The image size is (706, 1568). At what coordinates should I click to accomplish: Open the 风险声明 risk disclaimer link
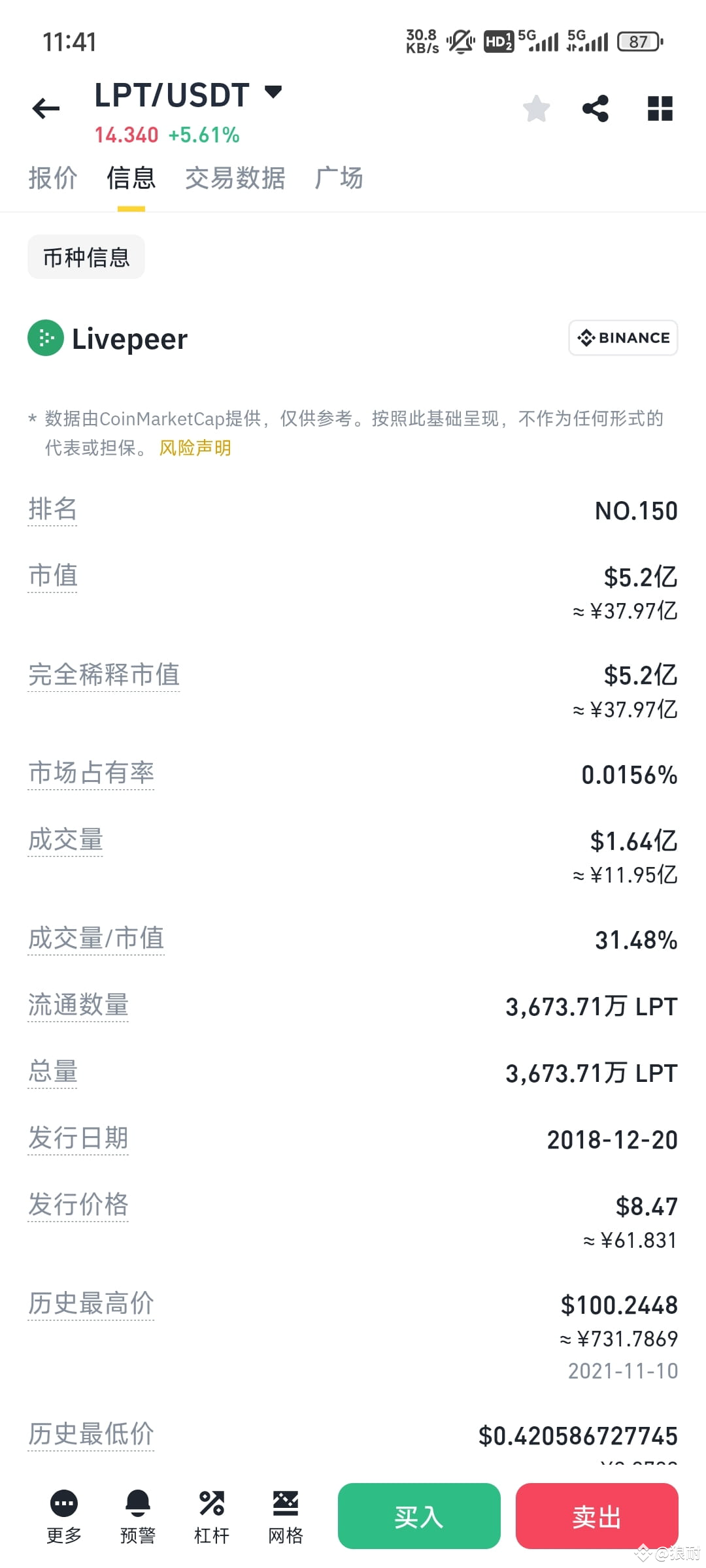tap(194, 449)
